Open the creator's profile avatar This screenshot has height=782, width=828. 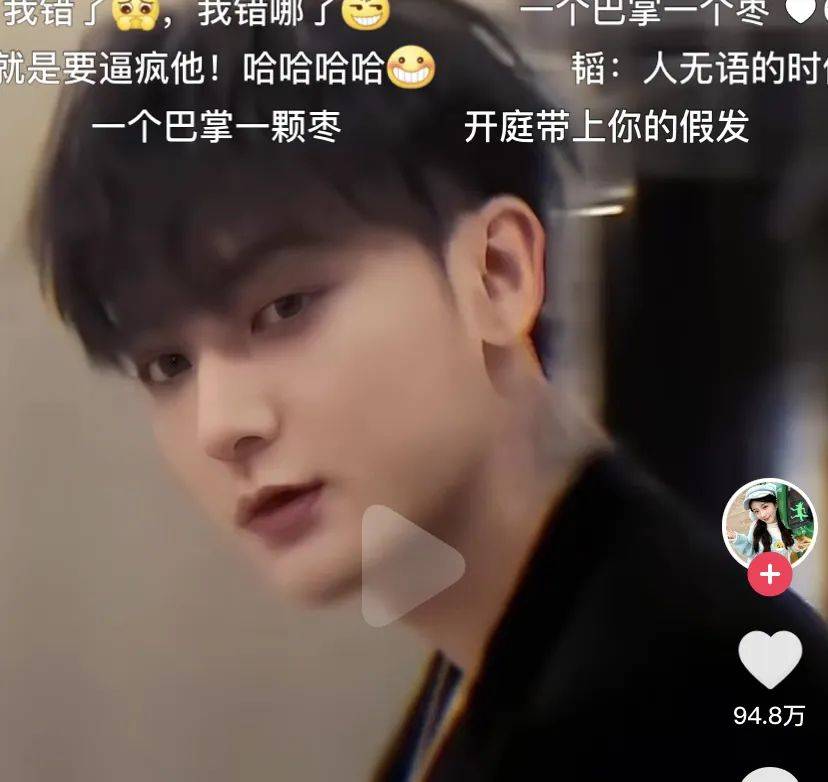click(x=769, y=524)
